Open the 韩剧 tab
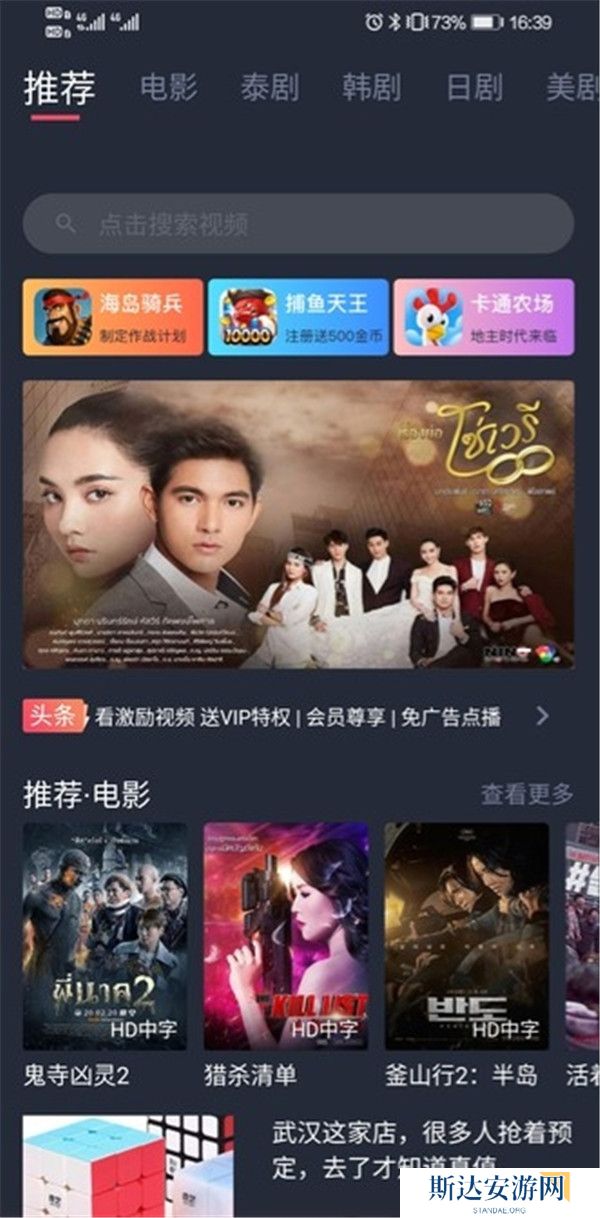Viewport: 600px width, 1218px height. point(371,88)
